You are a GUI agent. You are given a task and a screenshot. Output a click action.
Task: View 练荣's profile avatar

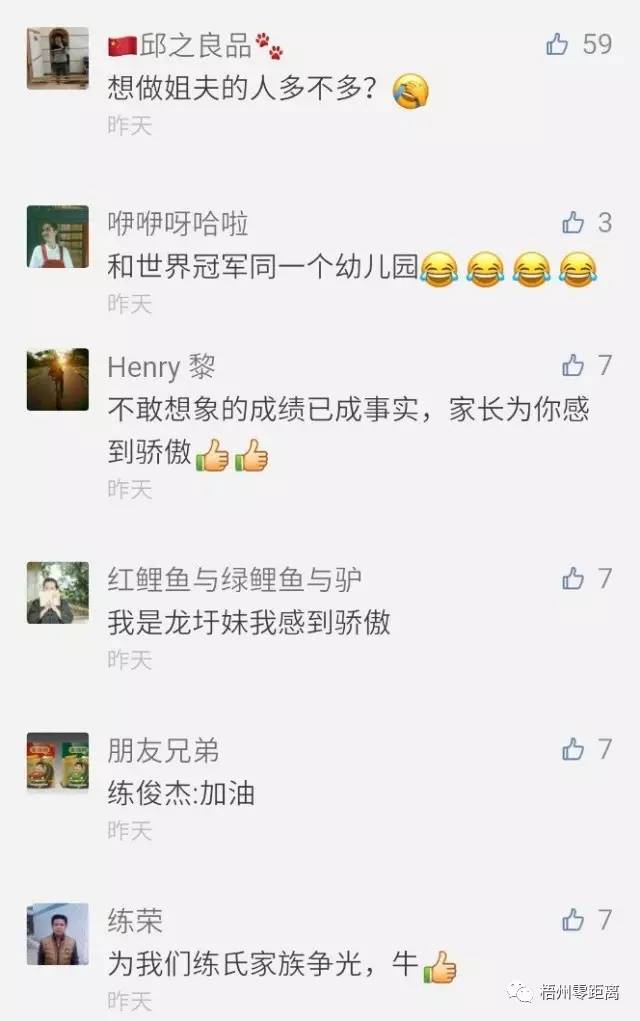(57, 934)
